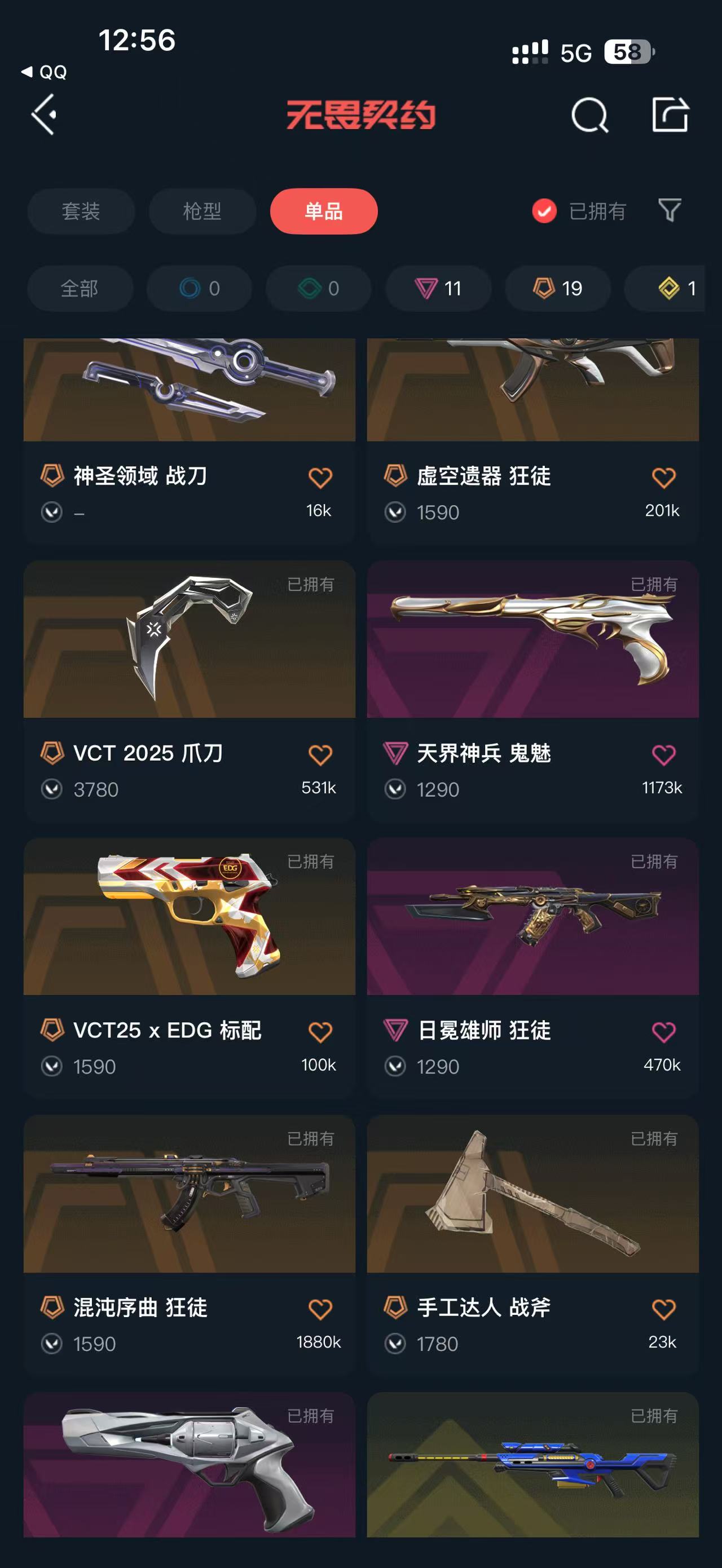722x1568 pixels.
Task: Uncheck the 已拥有 owned filter
Action: pyautogui.click(x=544, y=211)
